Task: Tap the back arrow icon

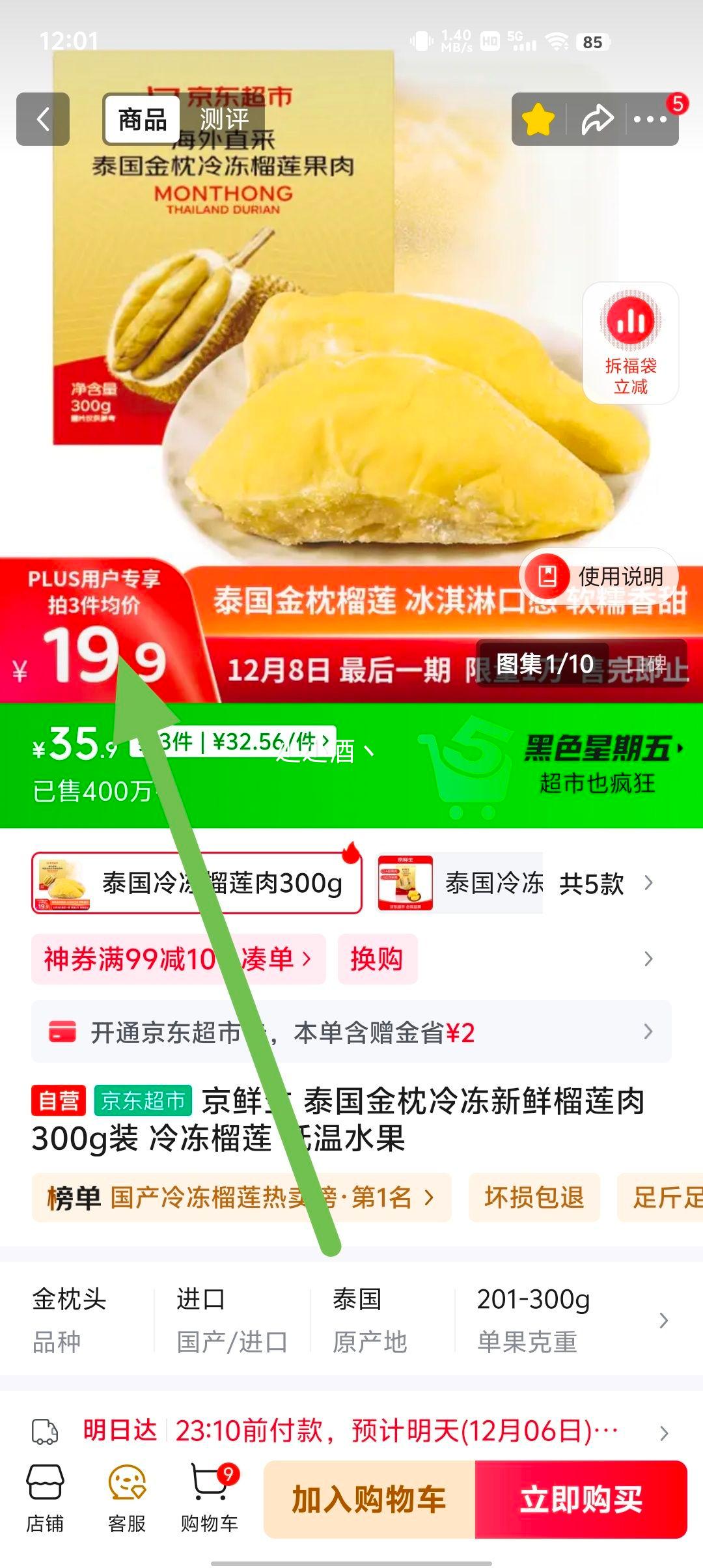Action: click(44, 120)
